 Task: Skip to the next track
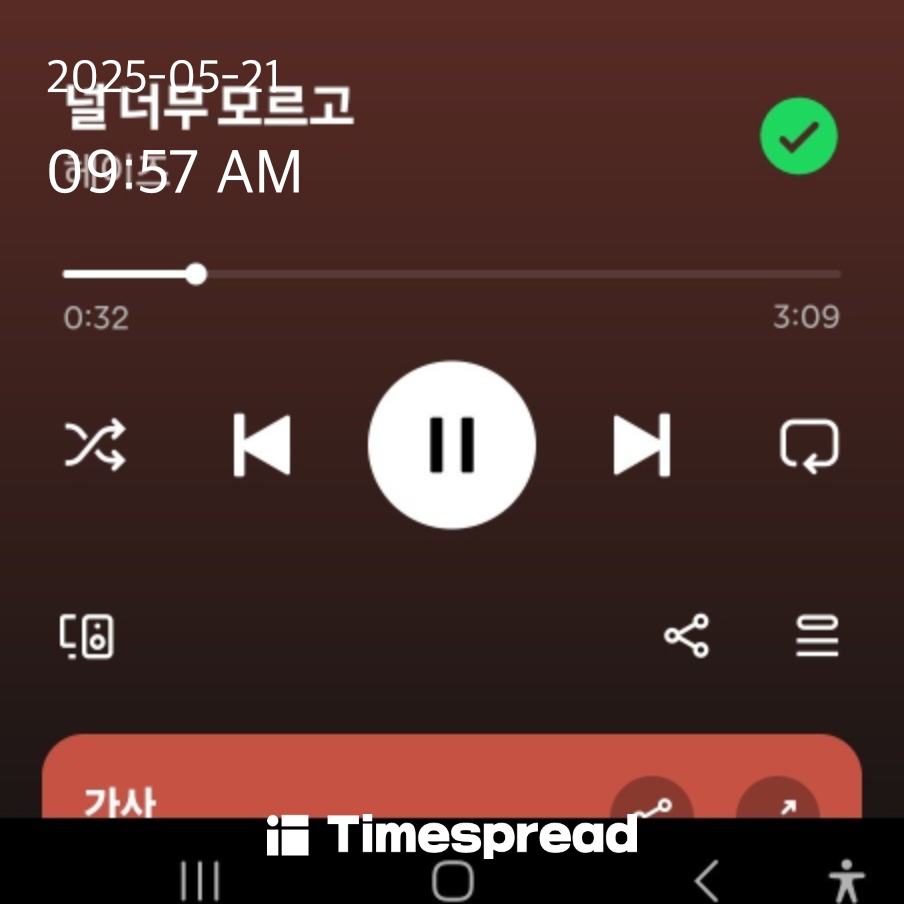641,445
